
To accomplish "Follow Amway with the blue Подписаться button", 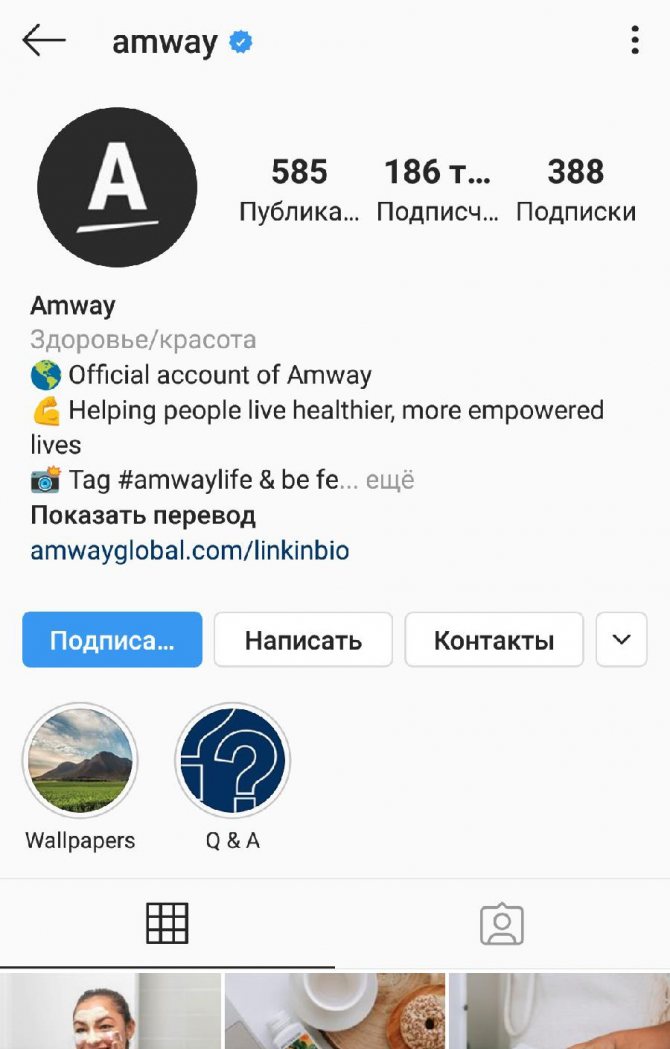I will pyautogui.click(x=112, y=640).
